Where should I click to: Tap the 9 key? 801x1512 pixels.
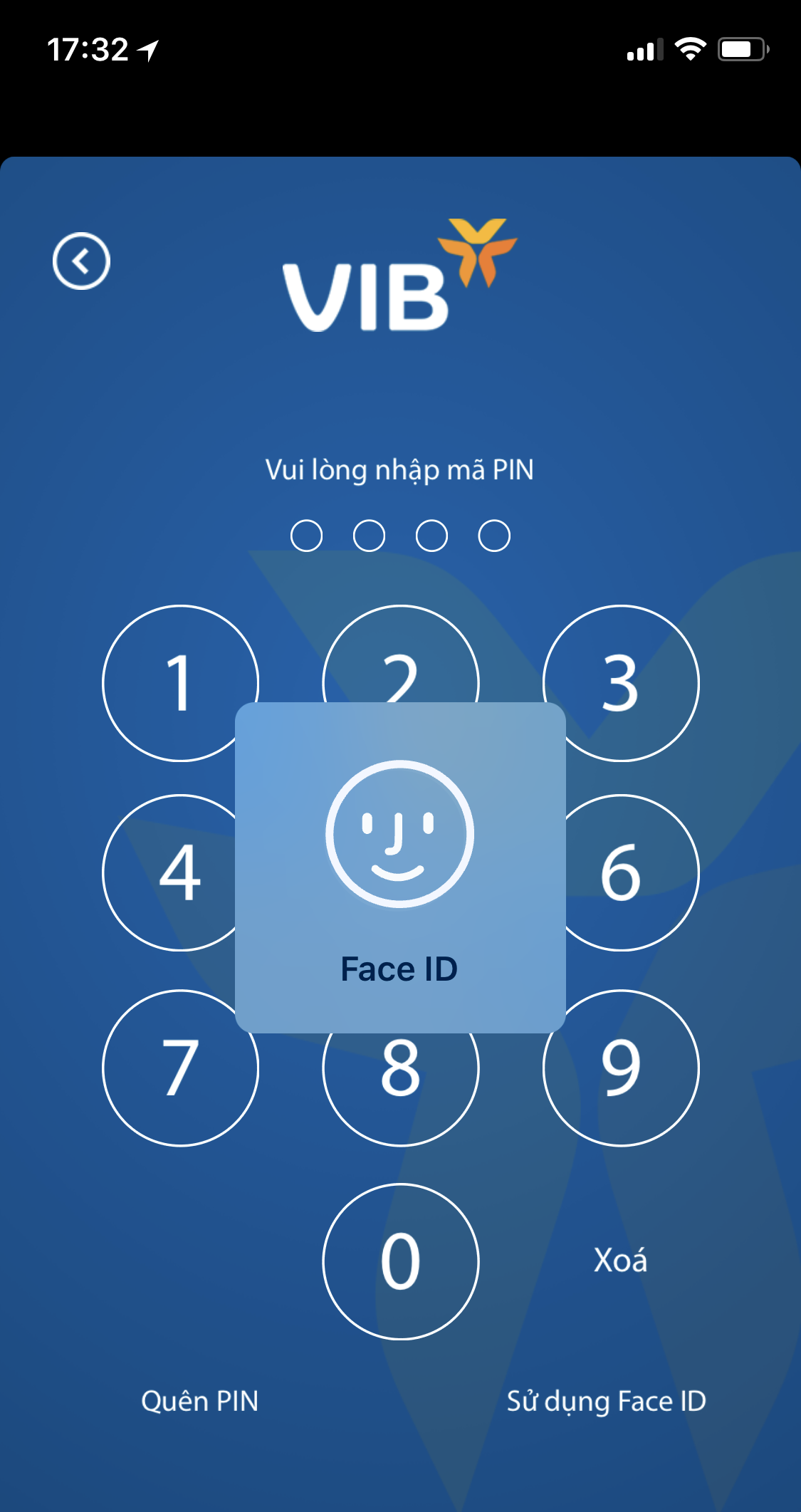click(x=621, y=1068)
